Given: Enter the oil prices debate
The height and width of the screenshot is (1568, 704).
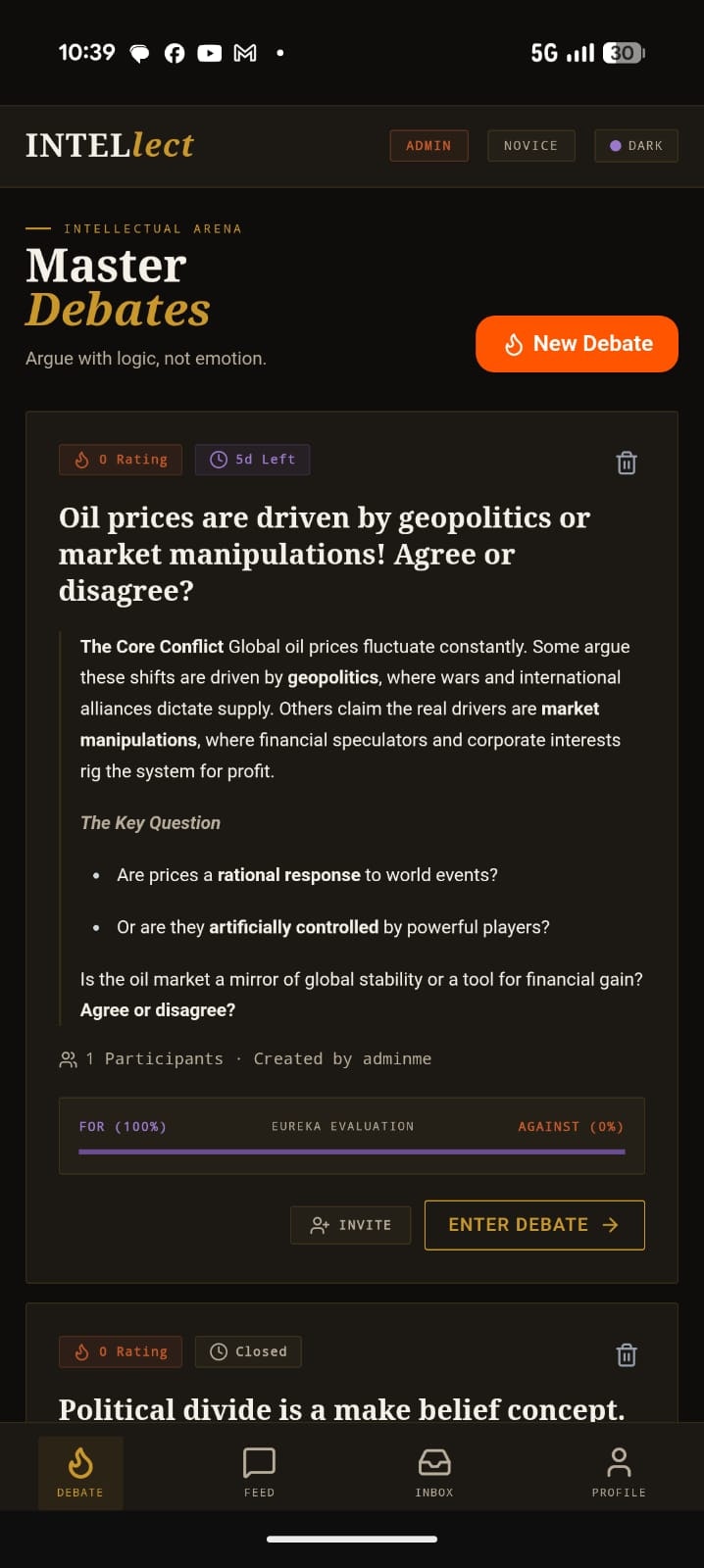Looking at the screenshot, I should point(534,1225).
